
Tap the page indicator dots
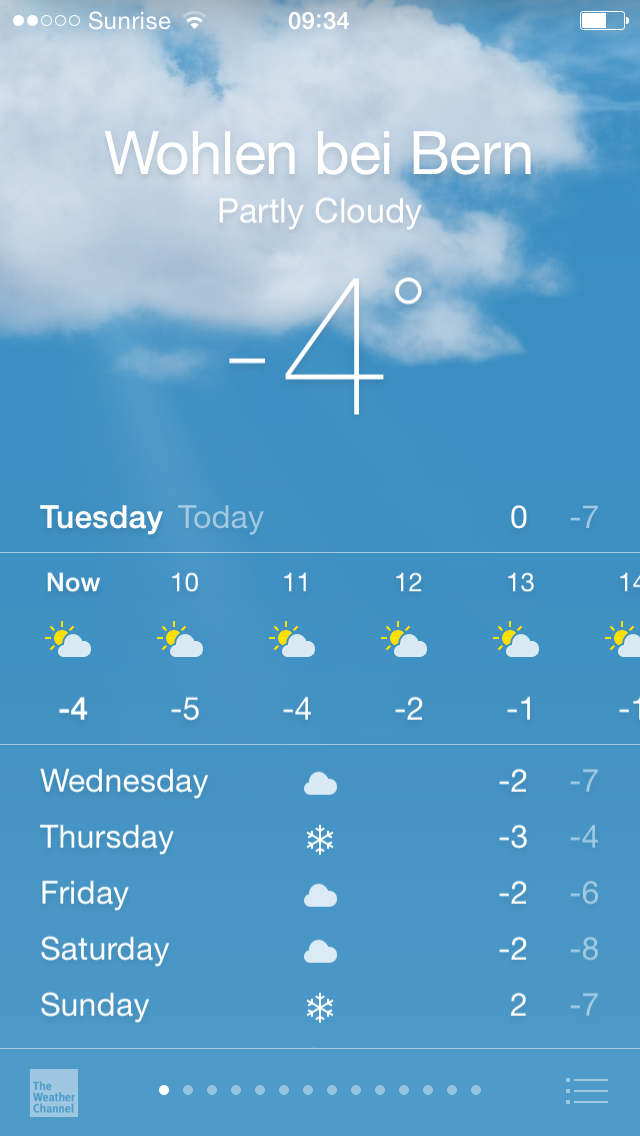pyautogui.click(x=320, y=1090)
